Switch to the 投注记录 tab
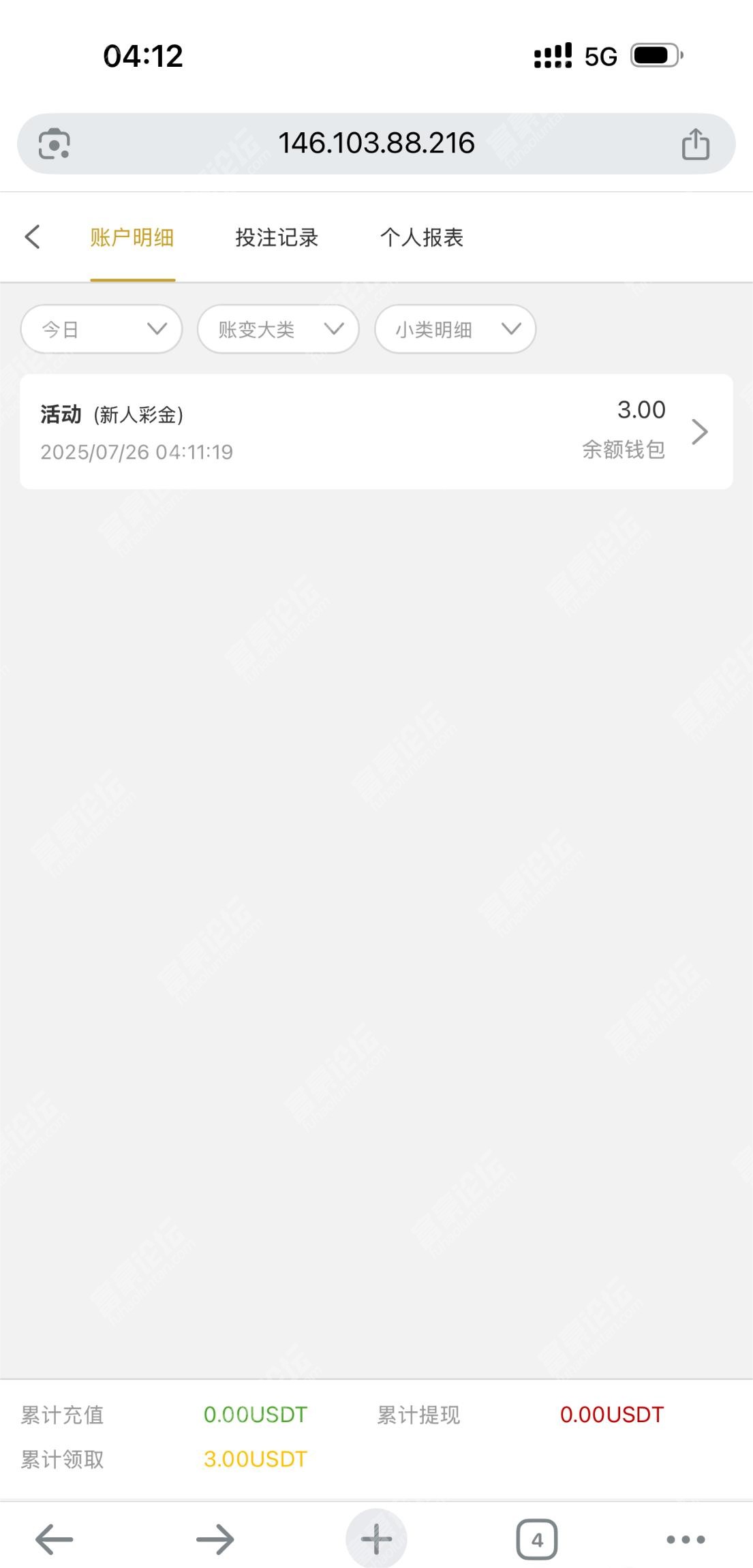 (x=277, y=237)
